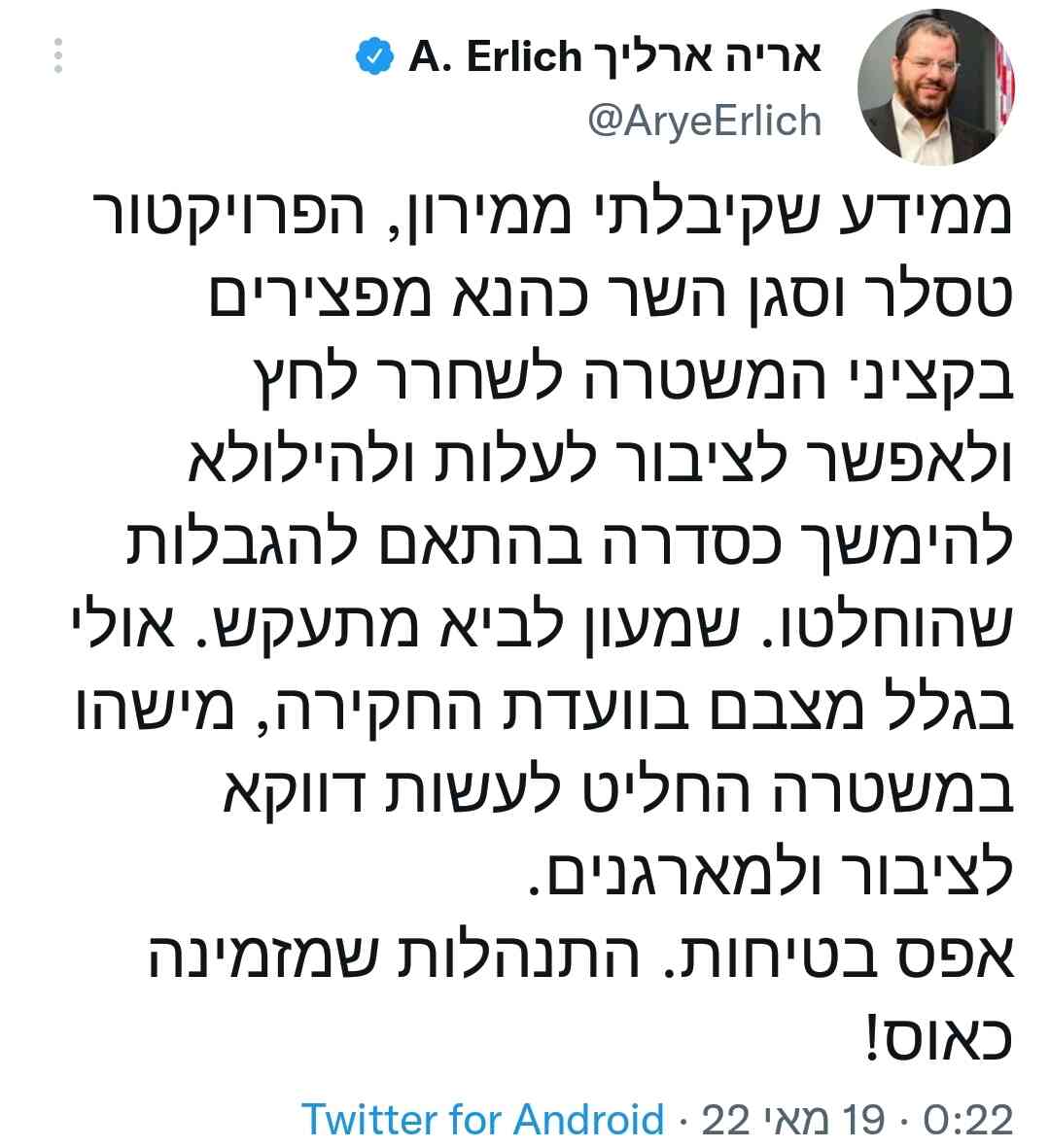The image size is (1050, 1148).
Task: Open the tweet's three-dot overflow menu
Action: [58, 57]
